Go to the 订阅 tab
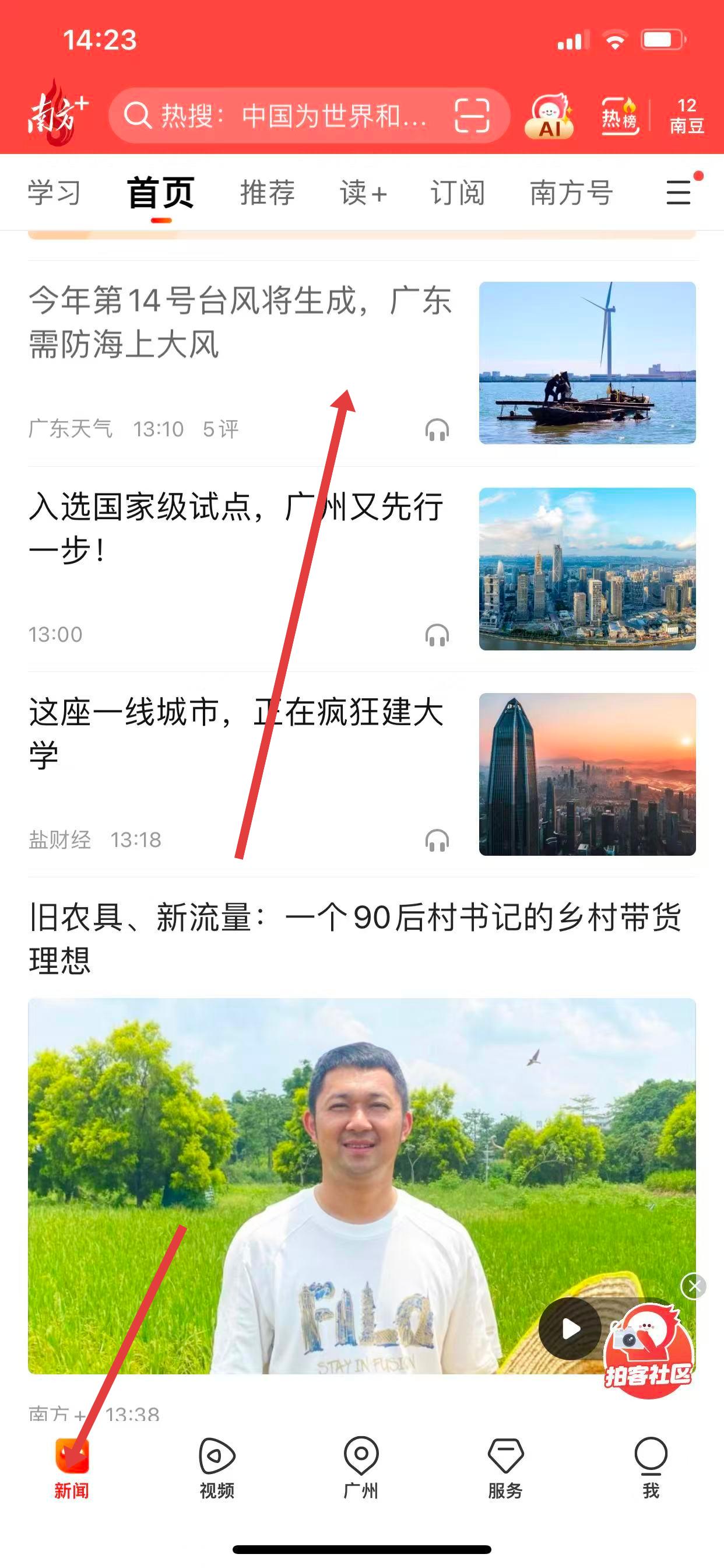Viewport: 724px width, 1568px height. [x=458, y=193]
